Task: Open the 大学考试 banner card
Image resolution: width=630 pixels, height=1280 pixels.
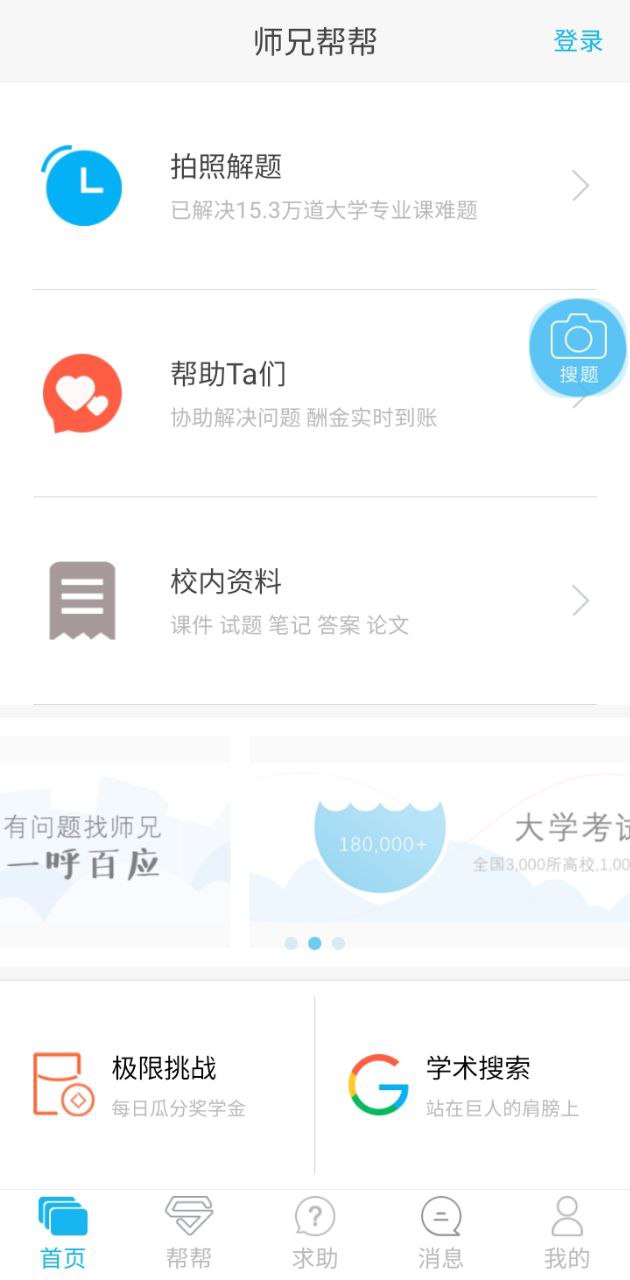Action: 440,840
